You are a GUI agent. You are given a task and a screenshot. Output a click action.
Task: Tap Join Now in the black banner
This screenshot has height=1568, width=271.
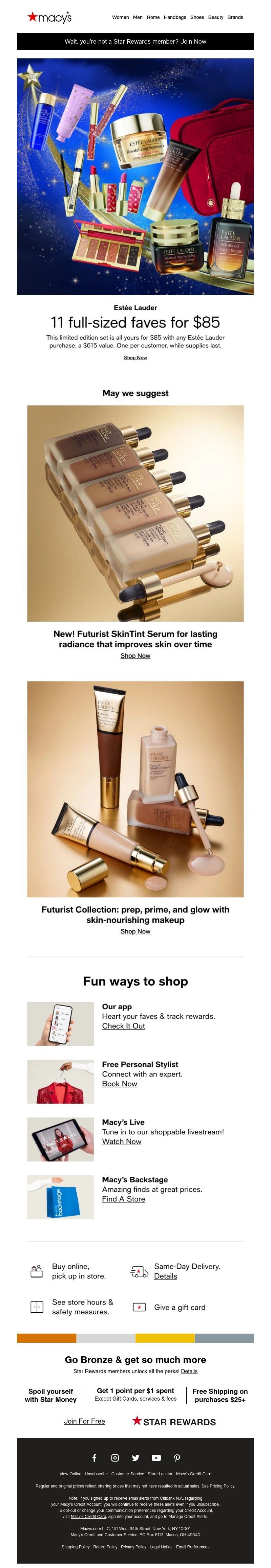tap(193, 41)
